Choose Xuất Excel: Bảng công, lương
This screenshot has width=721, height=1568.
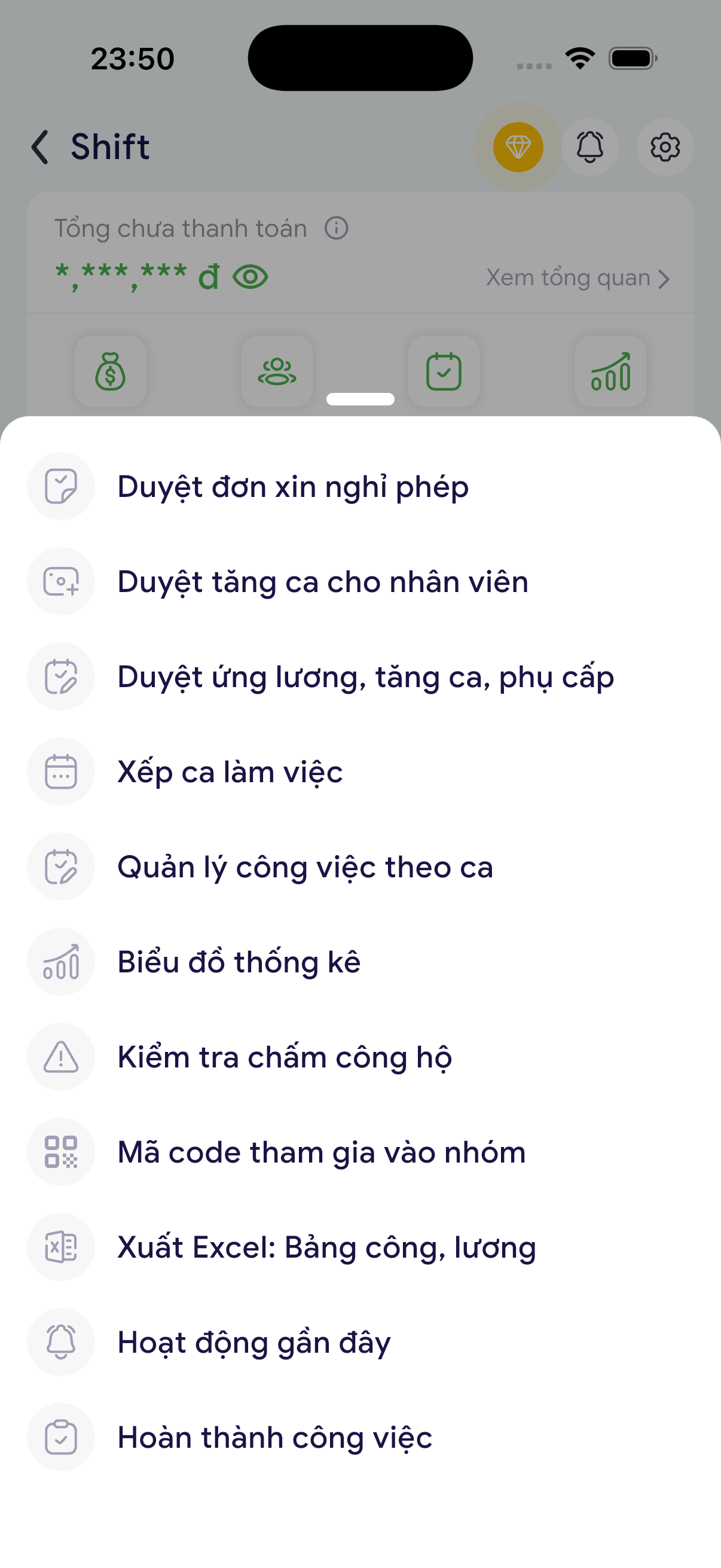click(326, 1247)
